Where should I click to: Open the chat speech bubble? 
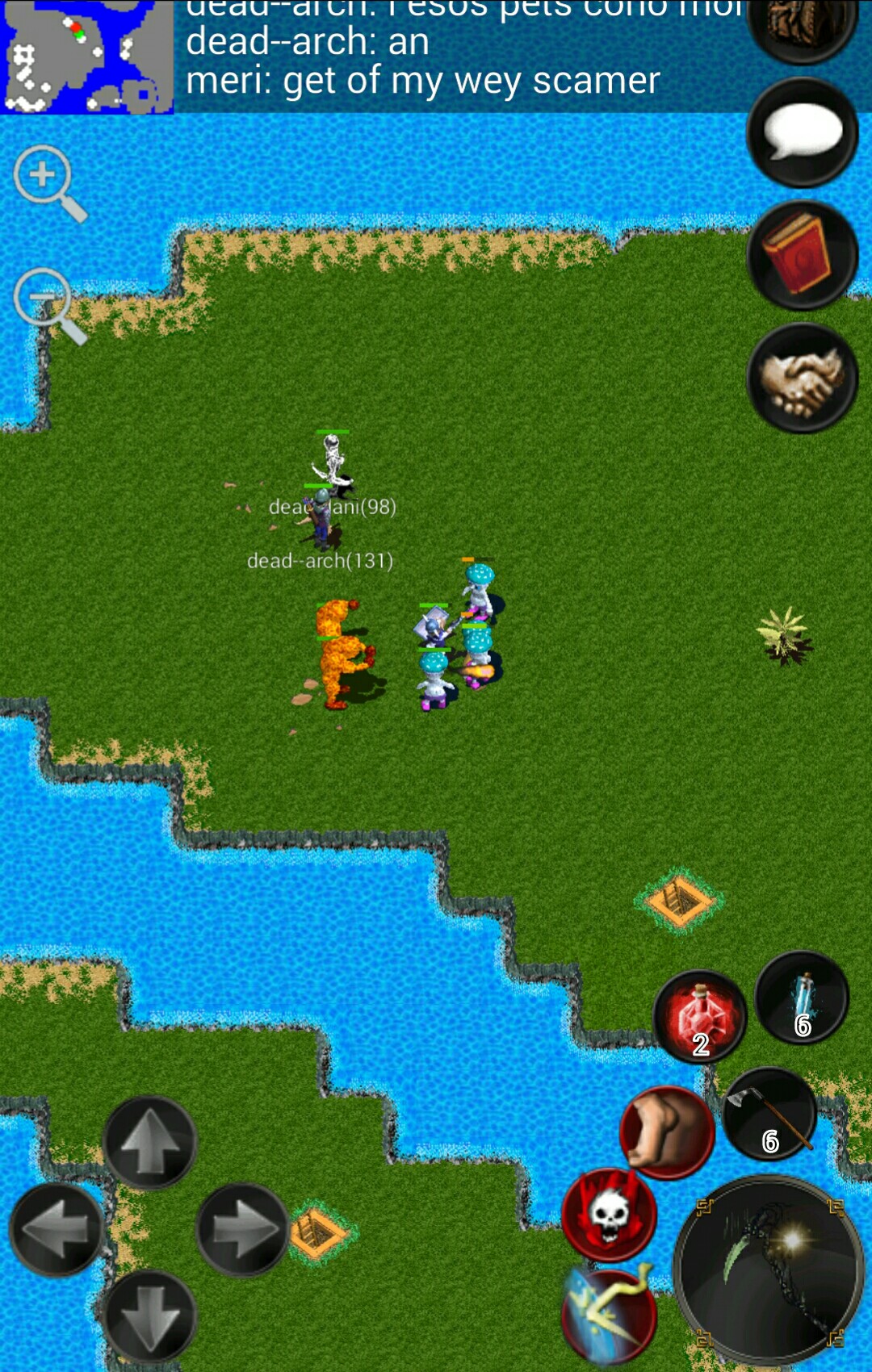click(x=802, y=132)
